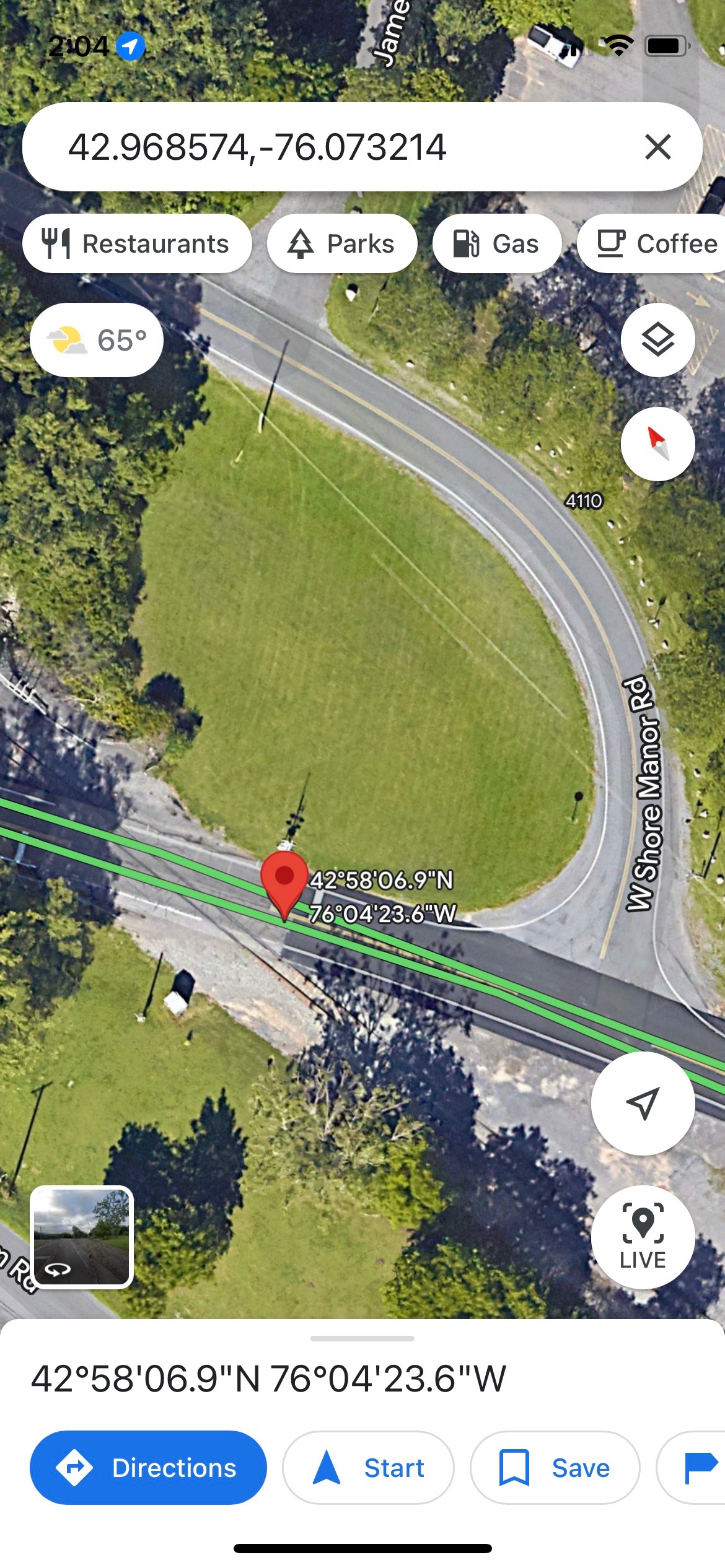Viewport: 725px width, 1568px height.
Task: Start navigation to the pin
Action: tap(368, 1468)
